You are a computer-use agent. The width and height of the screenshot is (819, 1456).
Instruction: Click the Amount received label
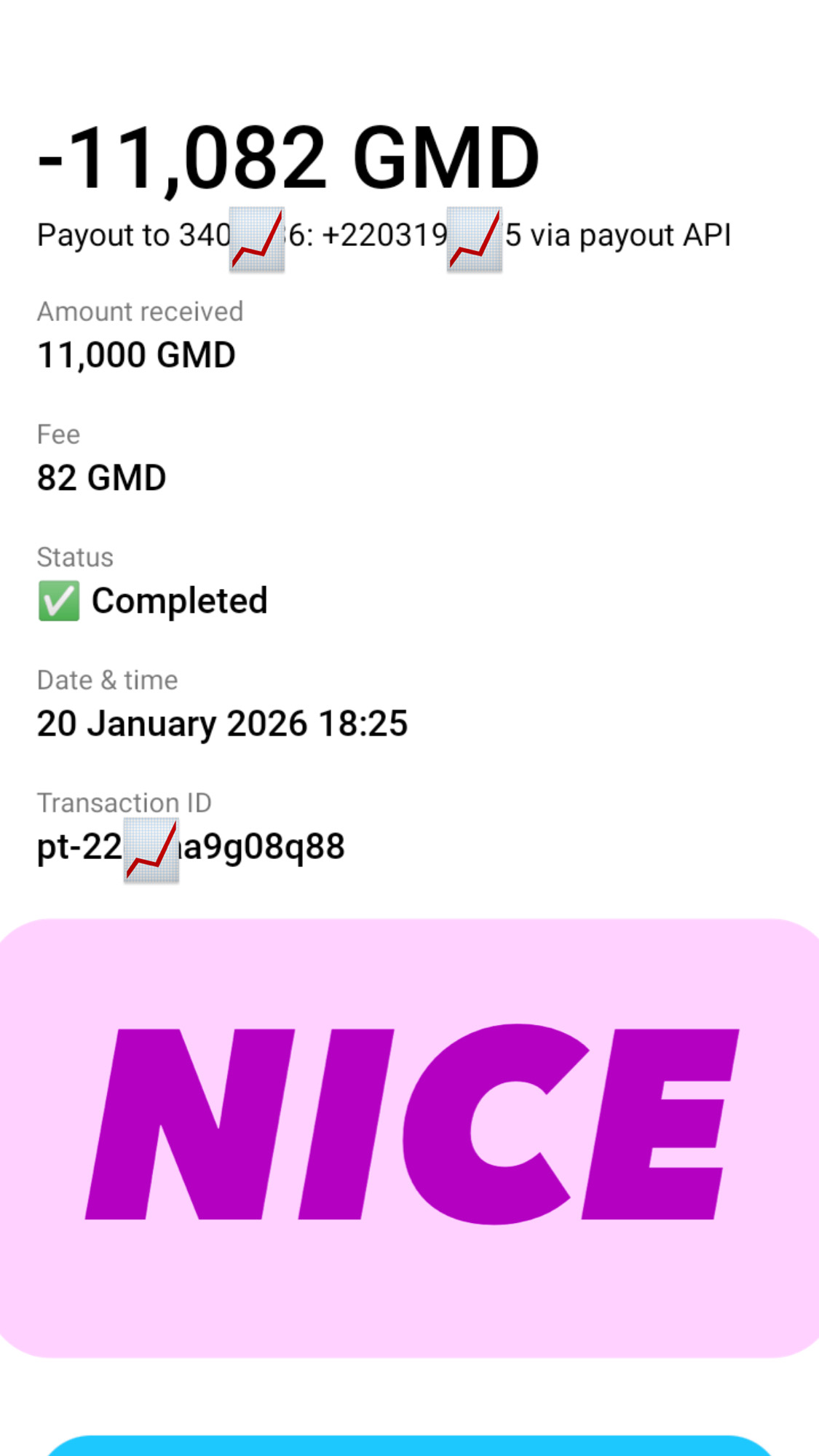pos(140,312)
